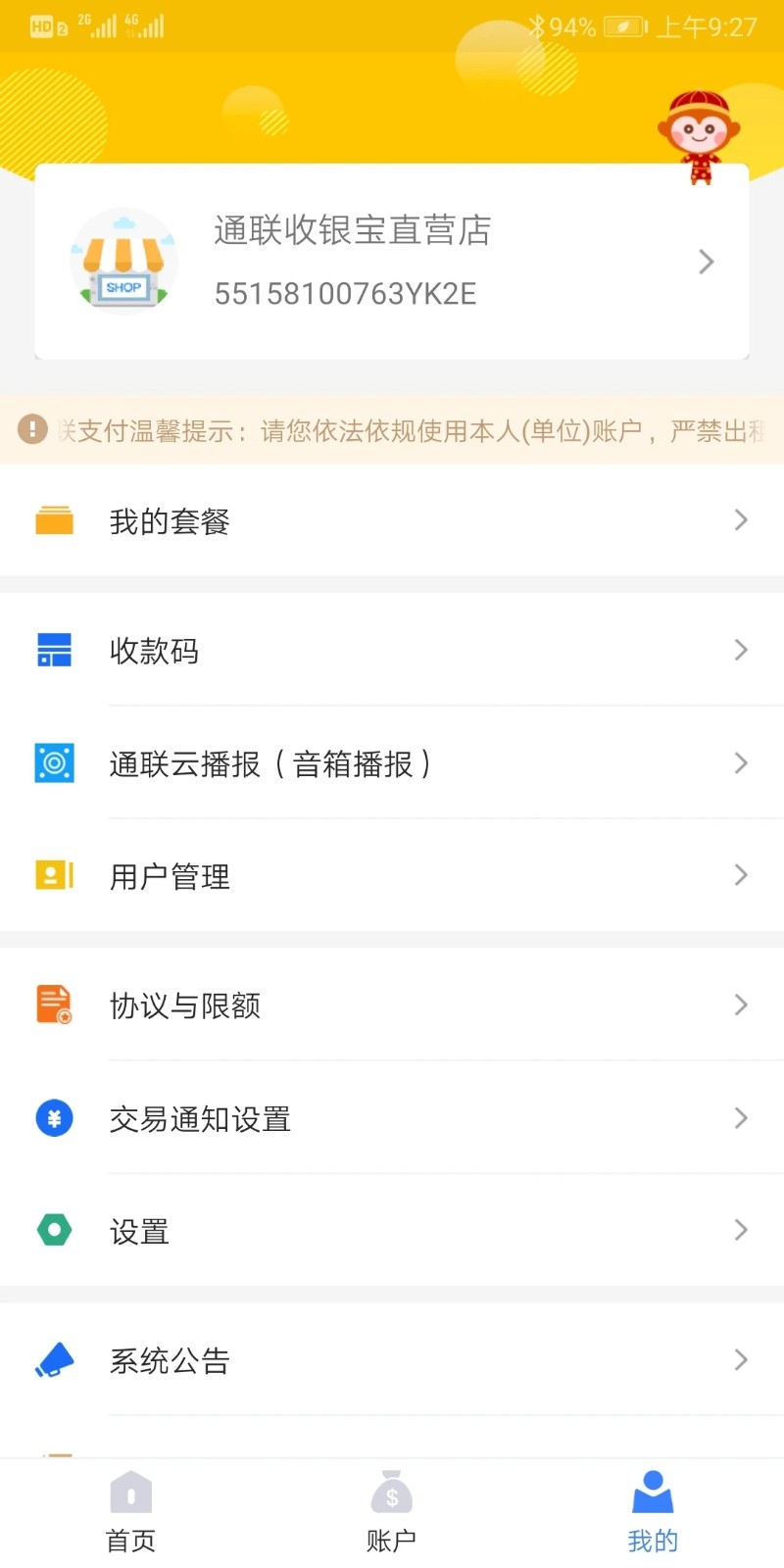Click the 用户管理 user badge icon
The image size is (784, 1568).
tap(54, 875)
